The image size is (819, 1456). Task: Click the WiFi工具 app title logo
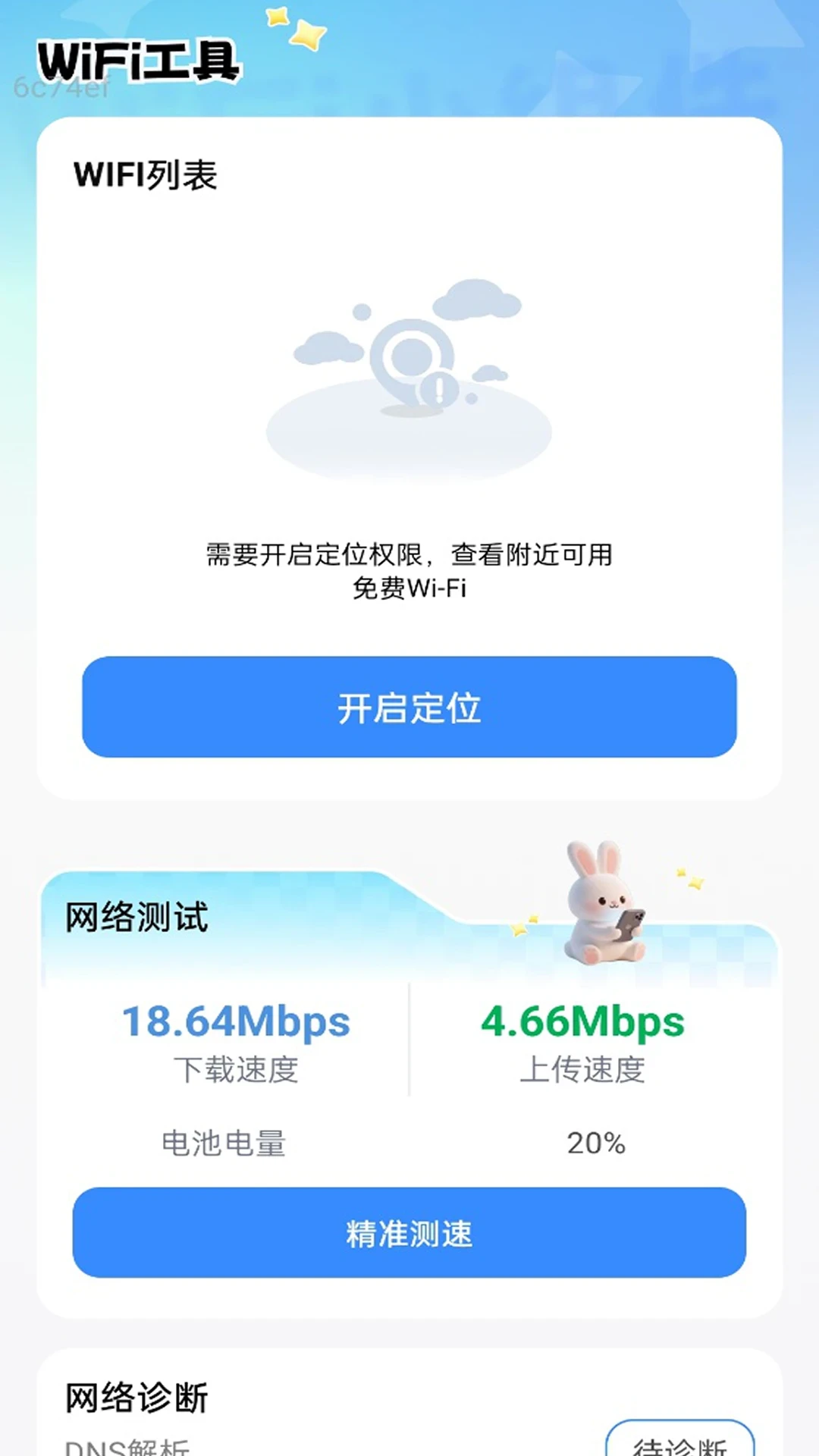tap(140, 61)
